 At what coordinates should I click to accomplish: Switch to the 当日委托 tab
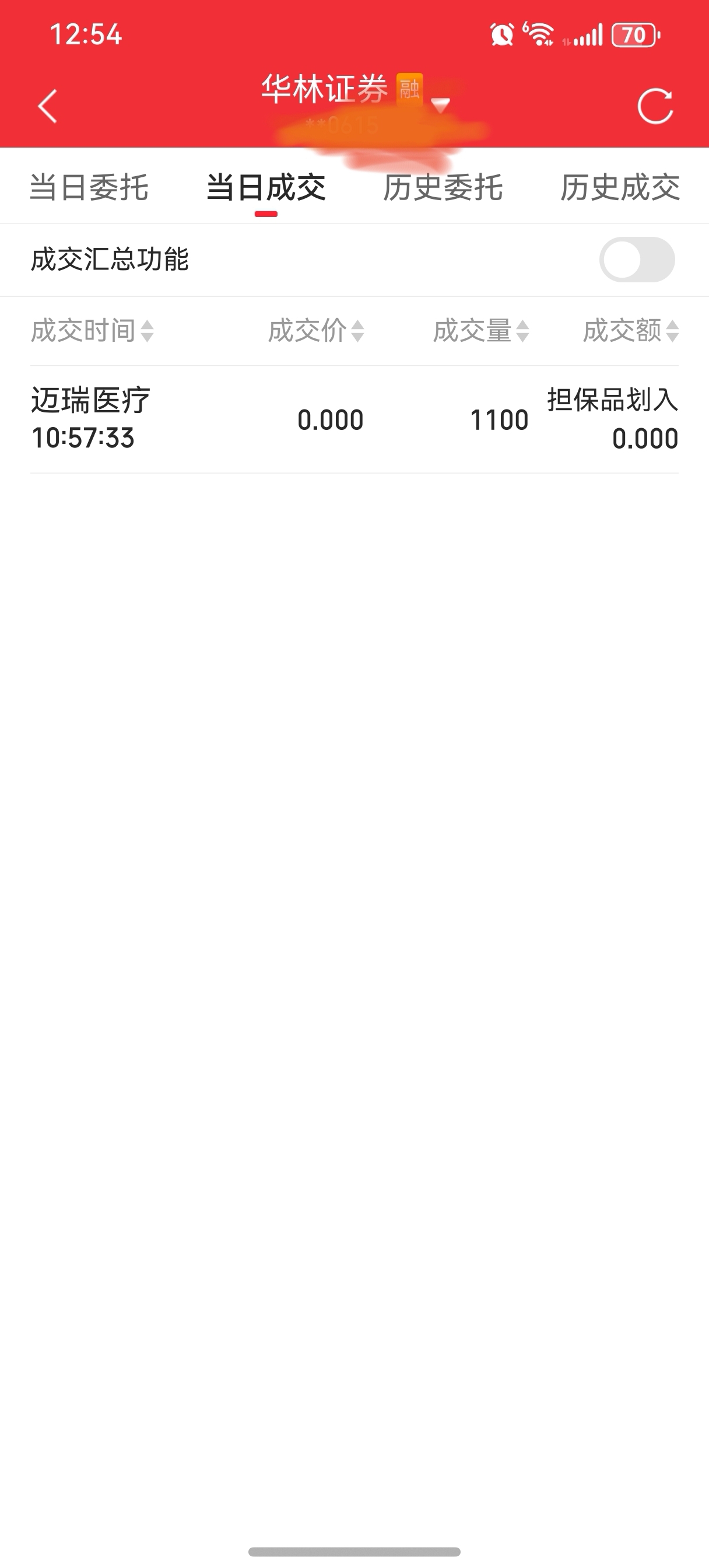[89, 187]
